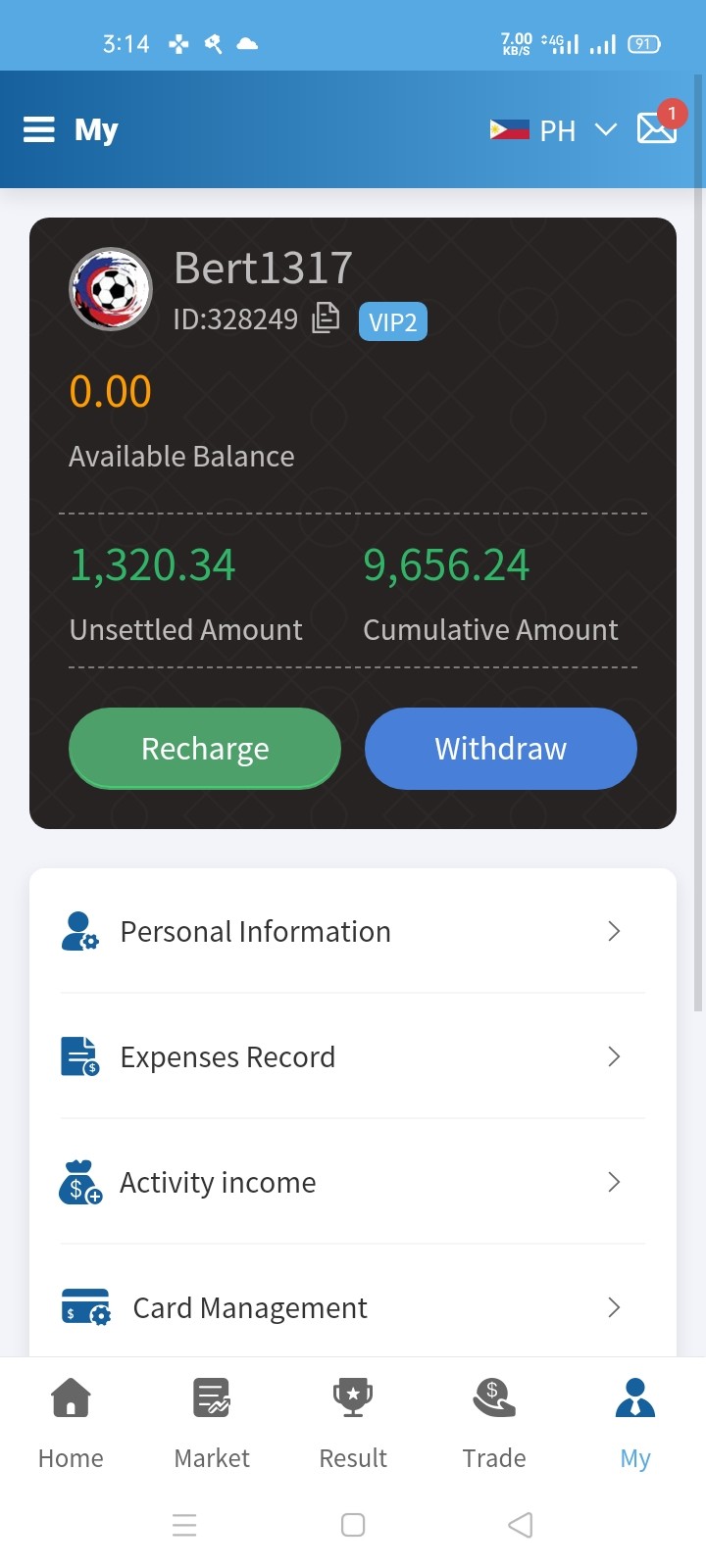The image size is (706, 1568).
Task: Tap the system back button
Action: coord(521,1525)
